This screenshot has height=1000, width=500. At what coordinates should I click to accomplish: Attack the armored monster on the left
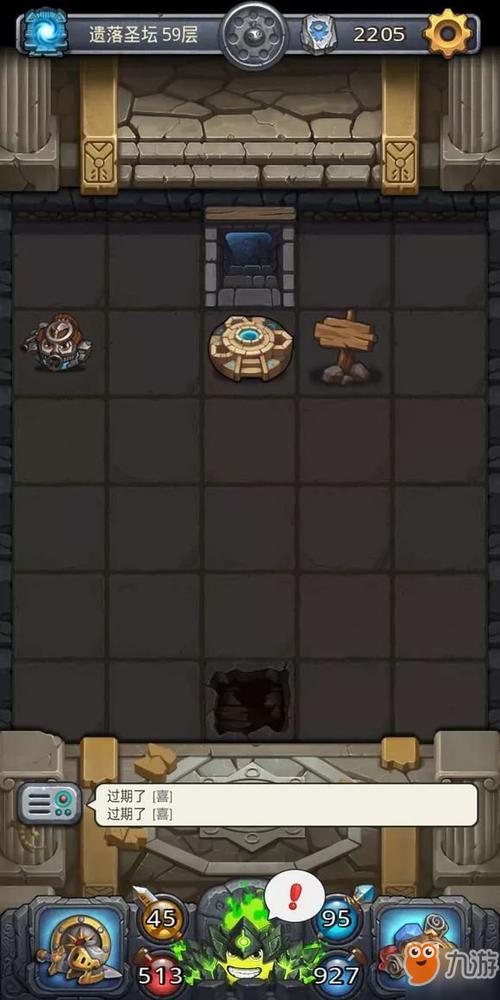click(57, 342)
